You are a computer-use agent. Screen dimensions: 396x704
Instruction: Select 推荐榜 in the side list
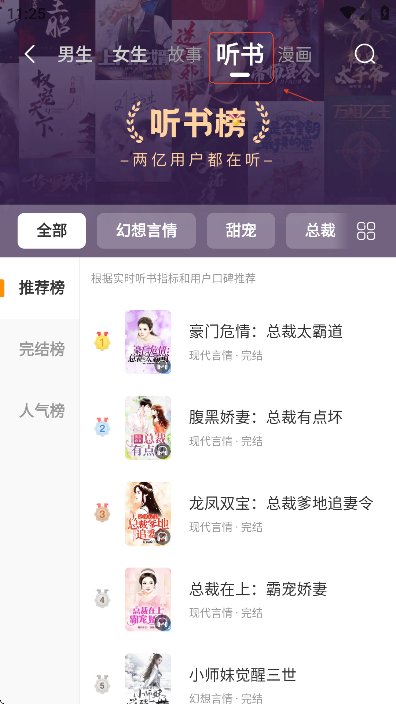40,288
